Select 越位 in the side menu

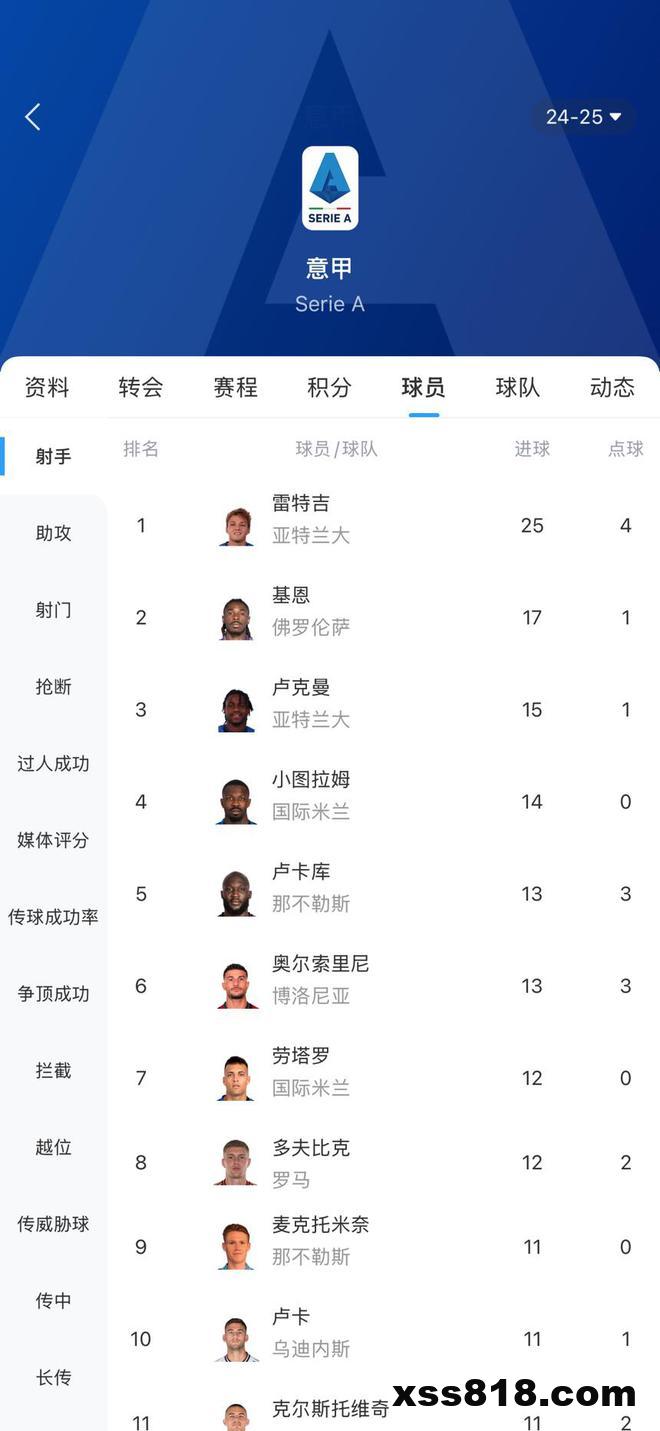(53, 1147)
